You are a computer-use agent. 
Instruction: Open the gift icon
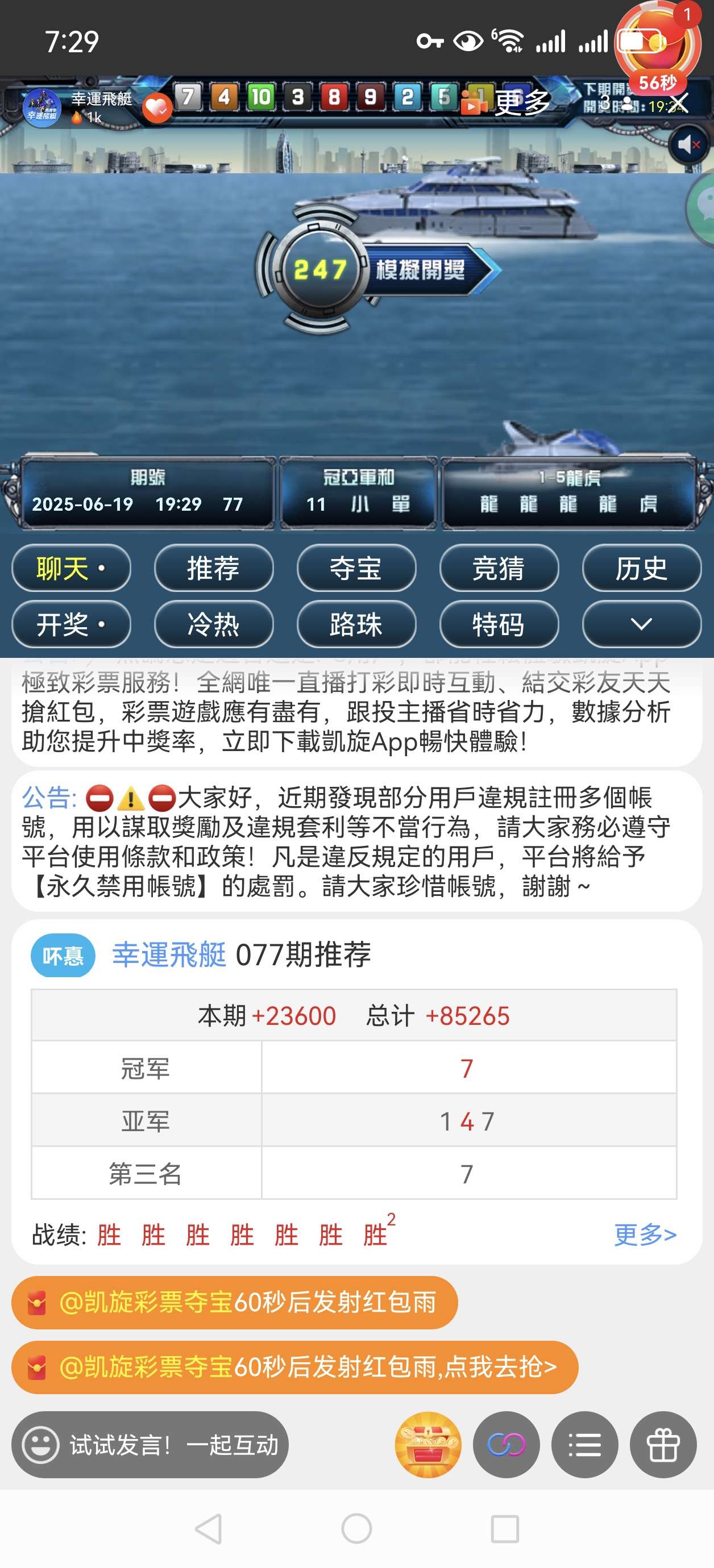(x=663, y=1444)
